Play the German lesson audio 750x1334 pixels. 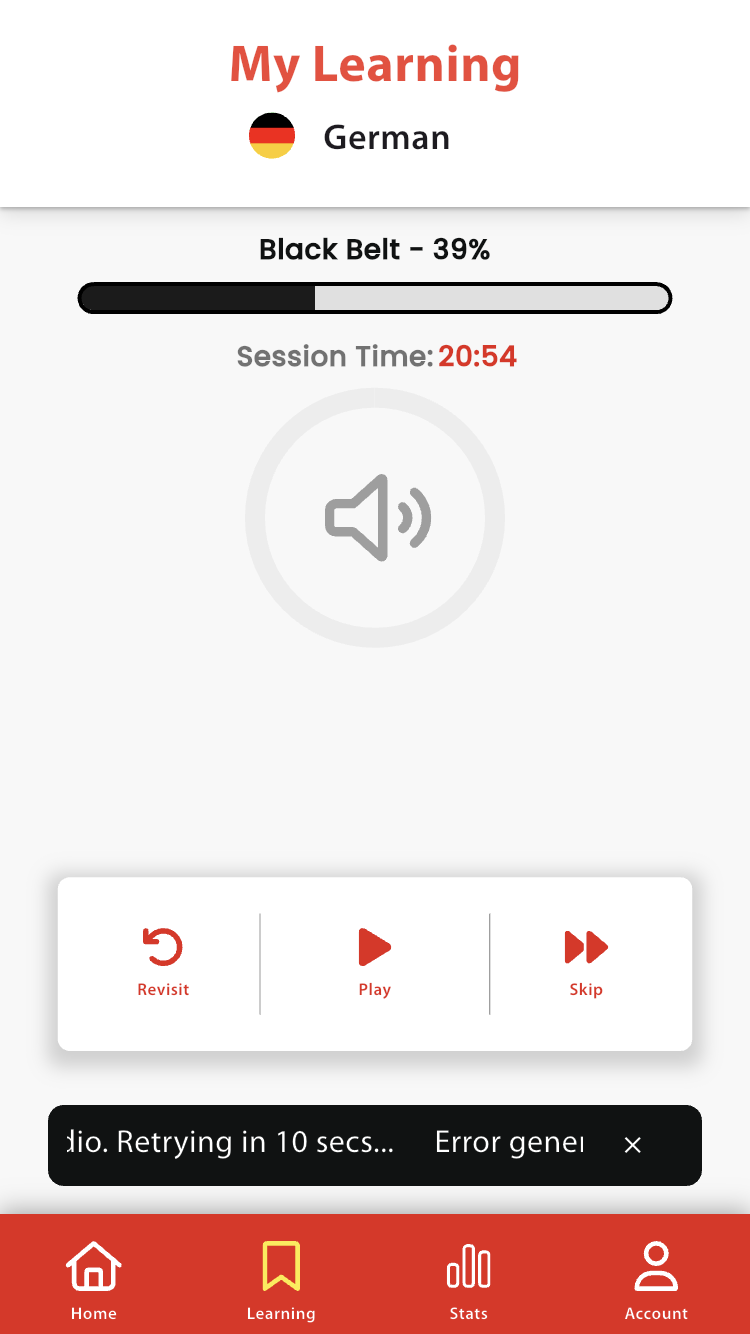coord(375,962)
